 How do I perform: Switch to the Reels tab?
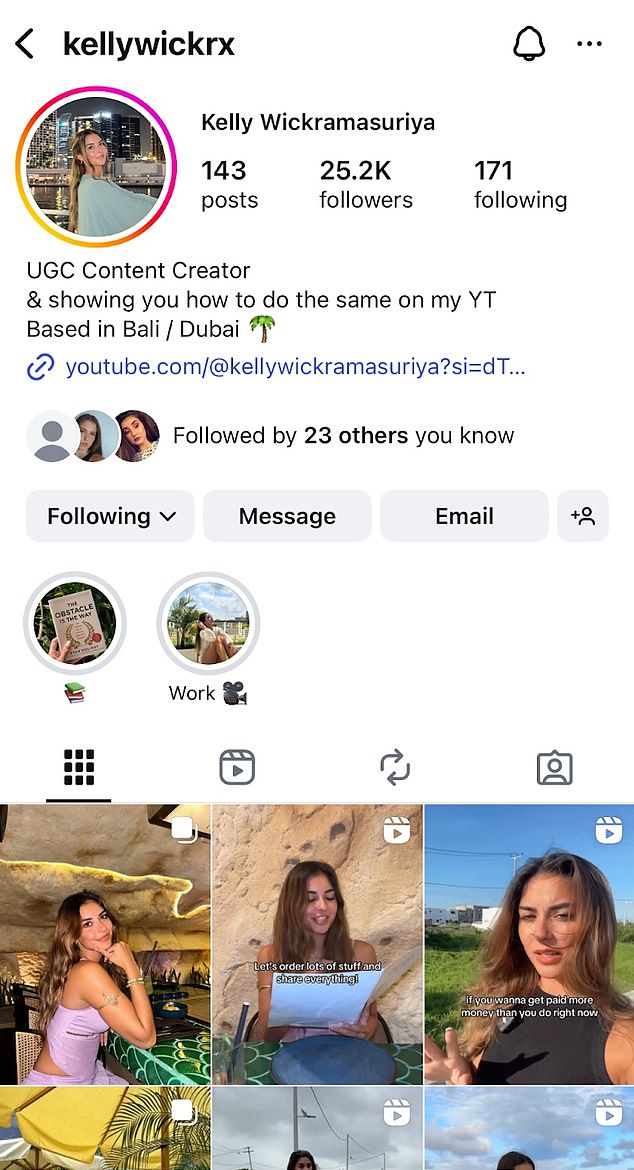coord(237,767)
